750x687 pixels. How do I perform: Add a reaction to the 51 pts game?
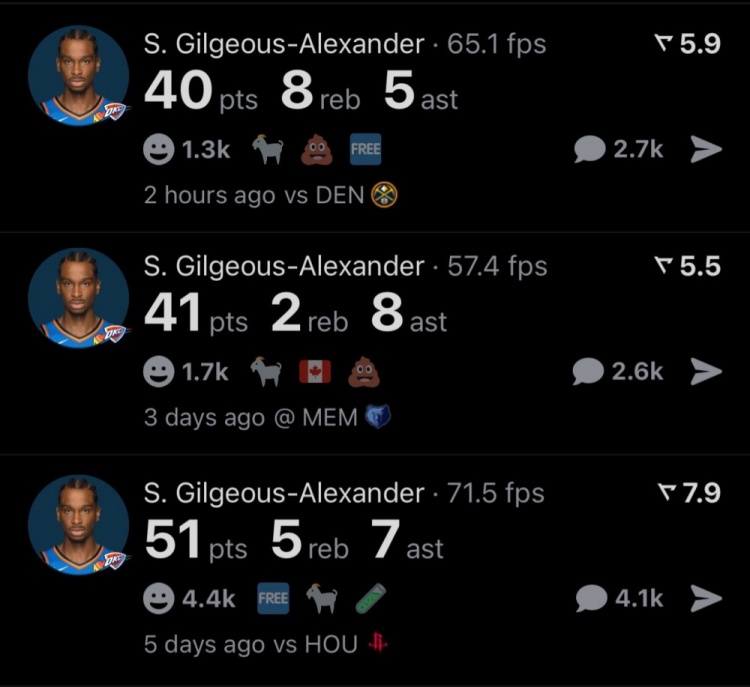(x=158, y=599)
